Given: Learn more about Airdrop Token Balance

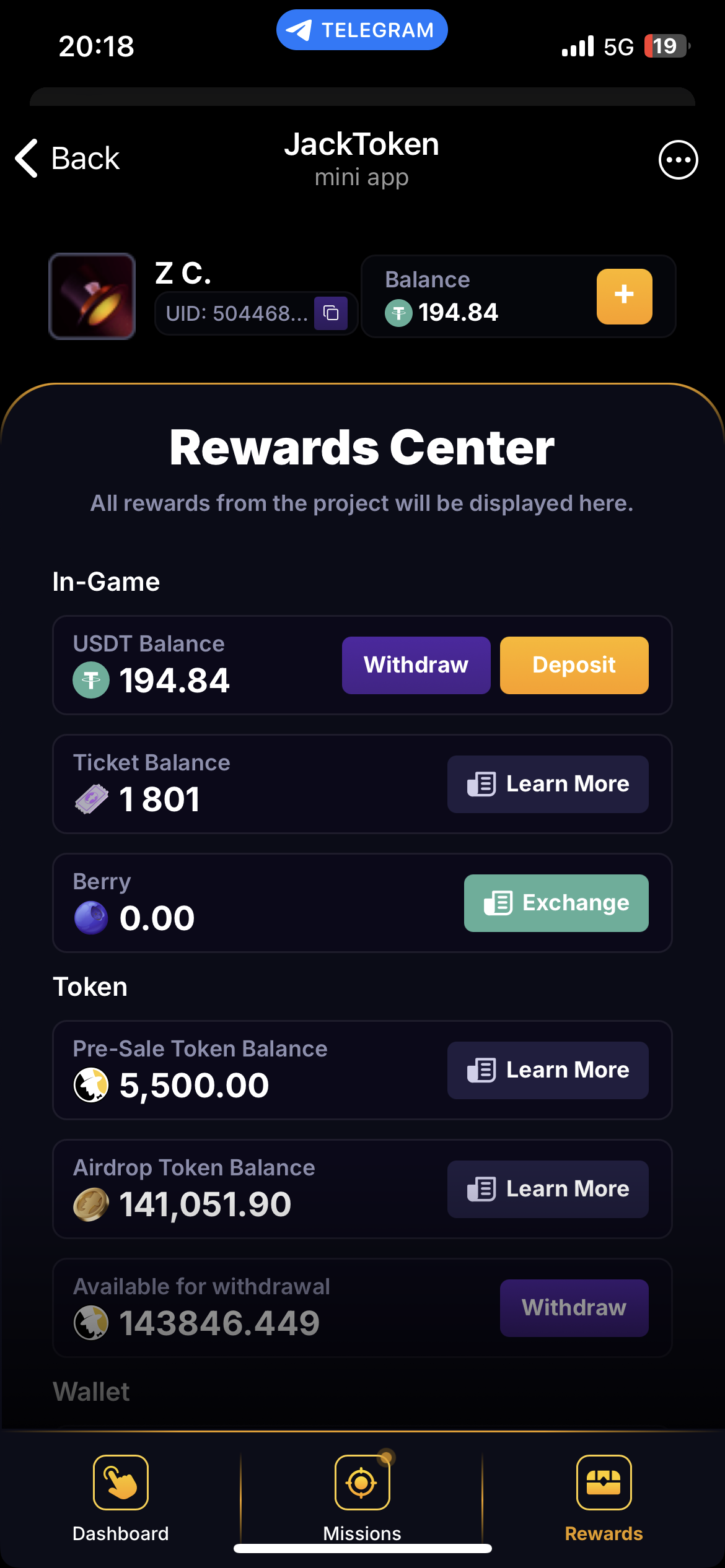Looking at the screenshot, I should [548, 1189].
